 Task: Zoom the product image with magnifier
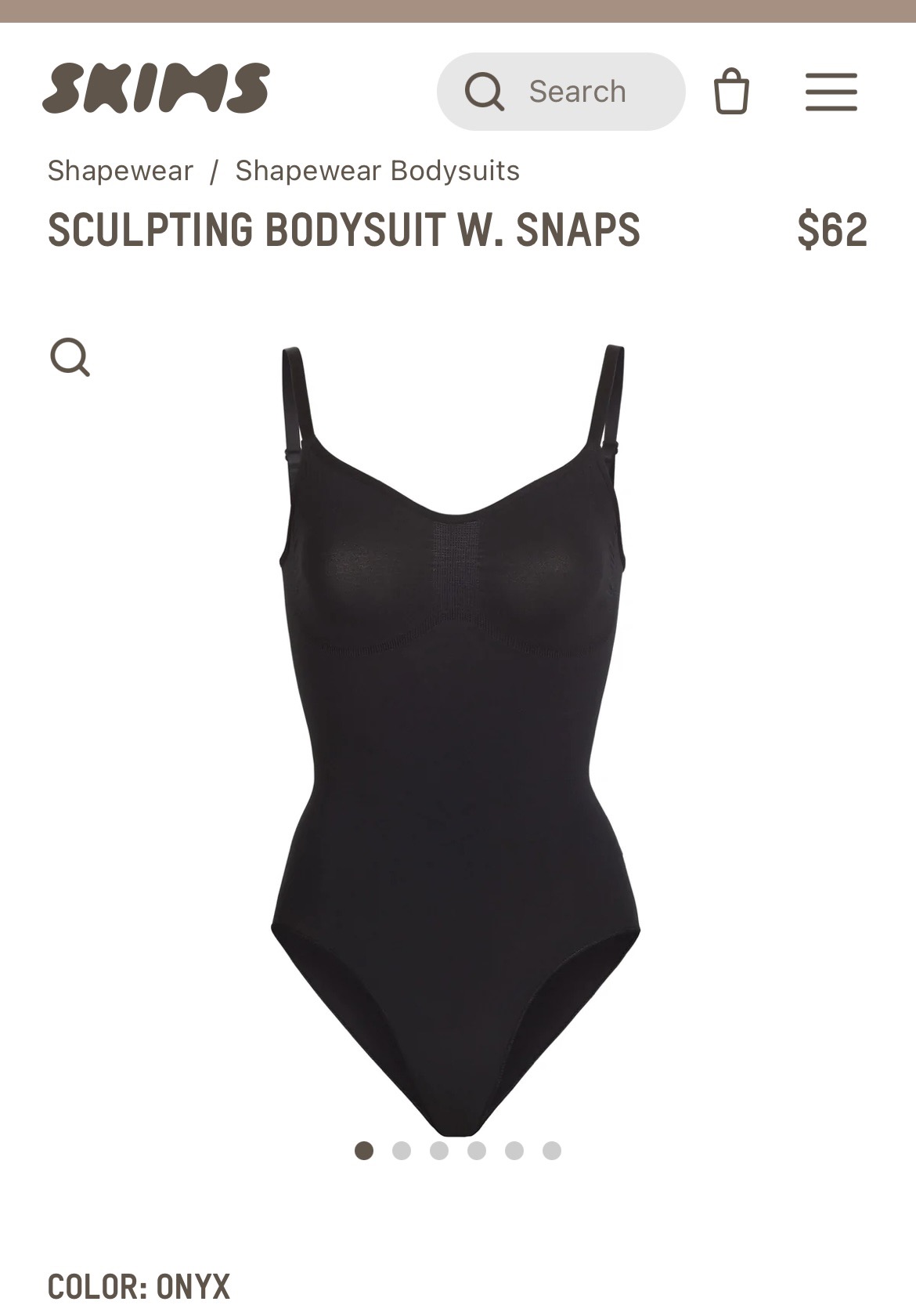[70, 358]
